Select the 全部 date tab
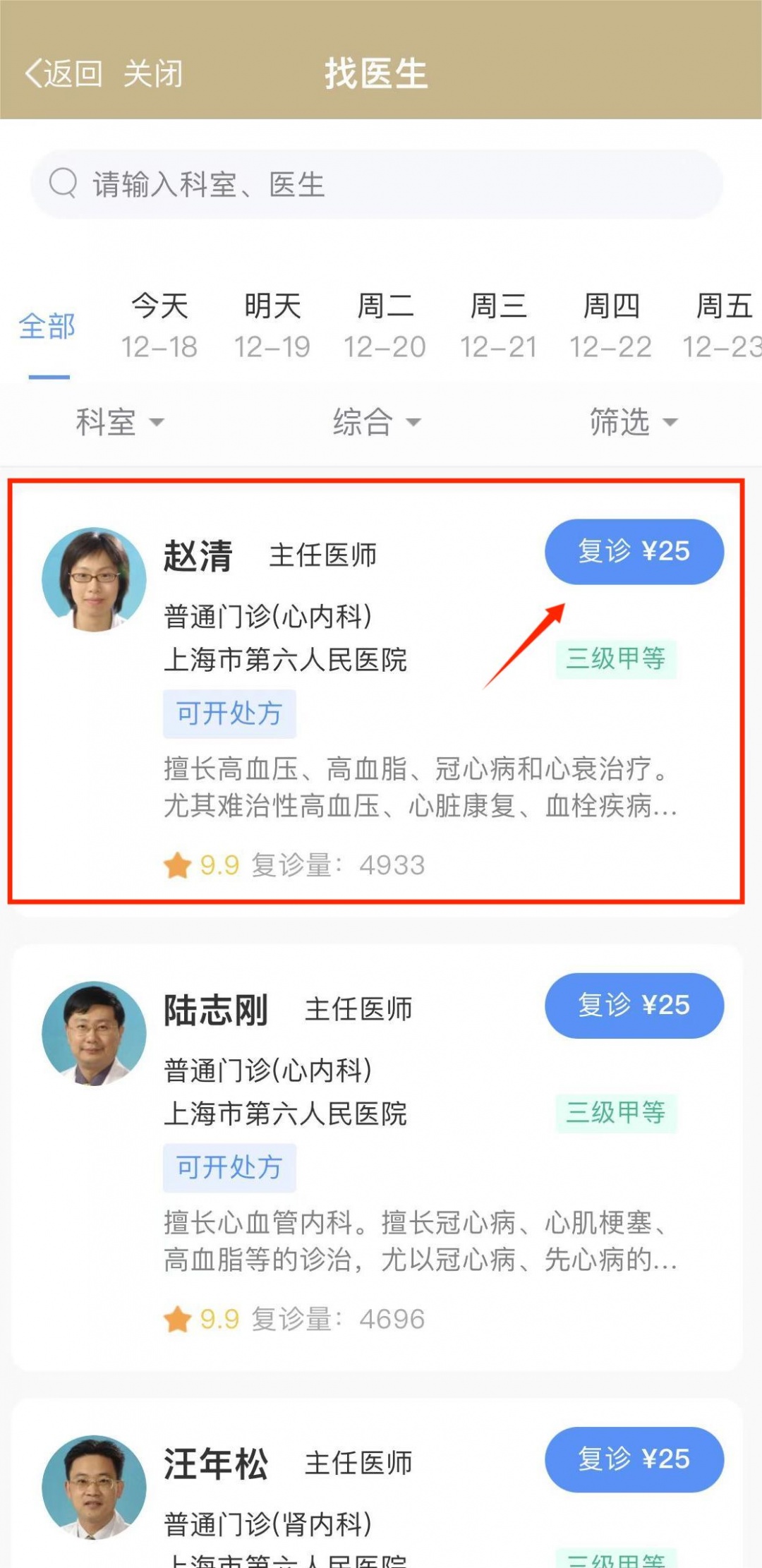This screenshot has width=762, height=1568. [x=47, y=327]
